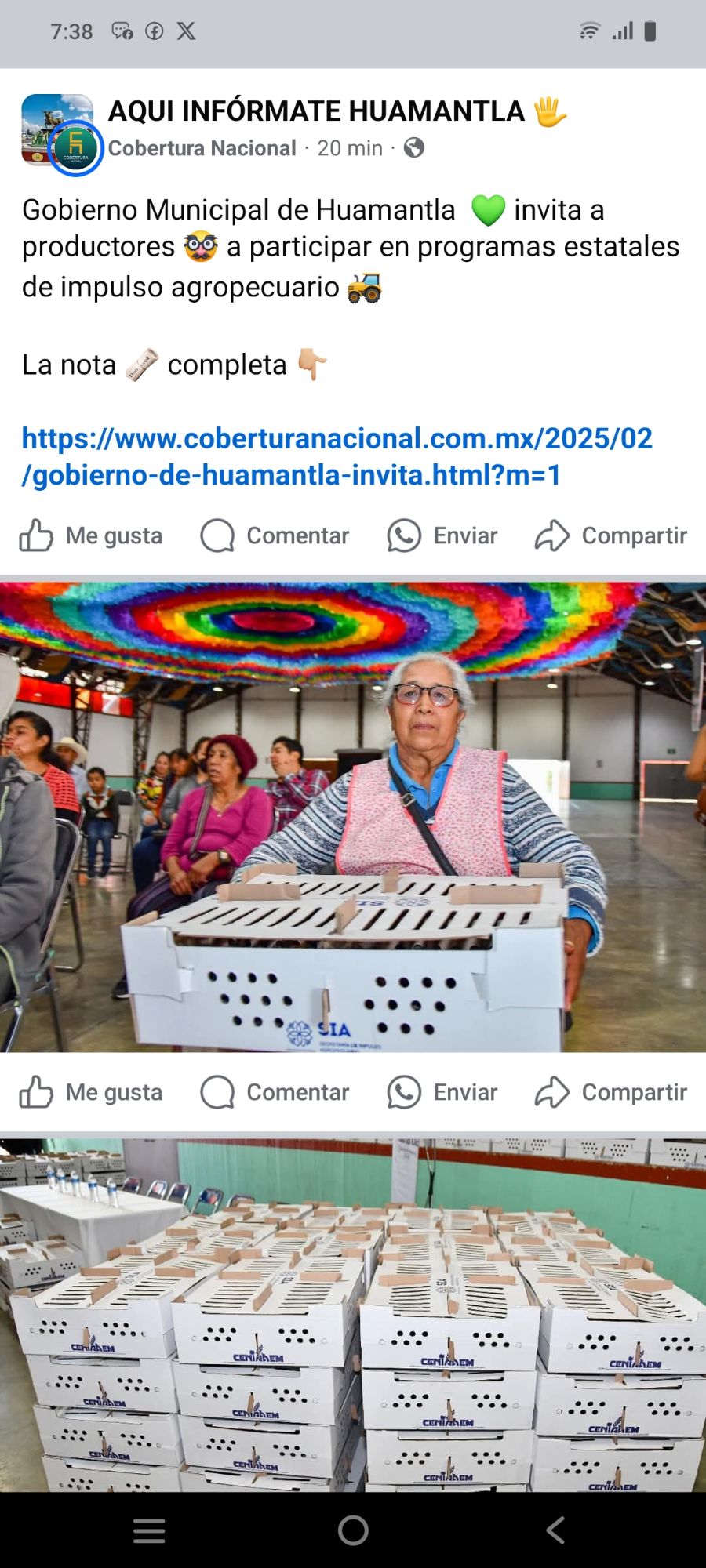The height and width of the screenshot is (1568, 706).
Task: Share the post using Compartir under the link
Action: [611, 536]
